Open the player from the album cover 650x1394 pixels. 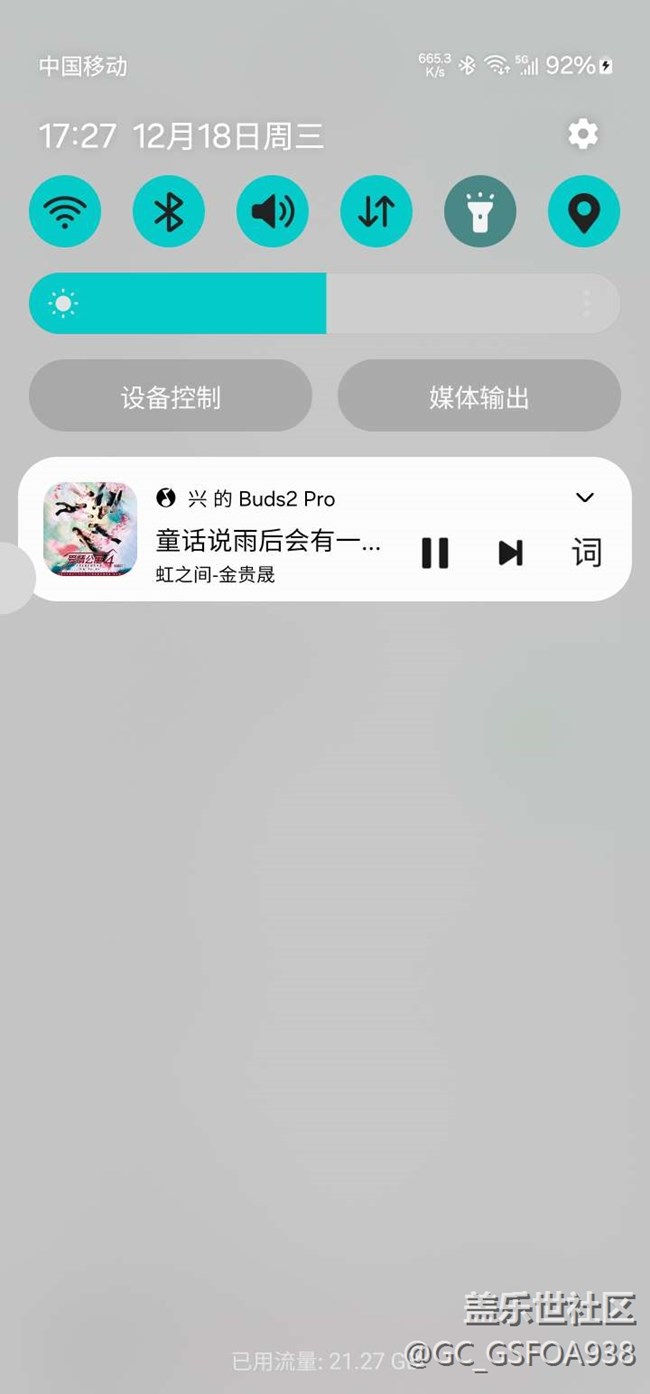[90, 529]
